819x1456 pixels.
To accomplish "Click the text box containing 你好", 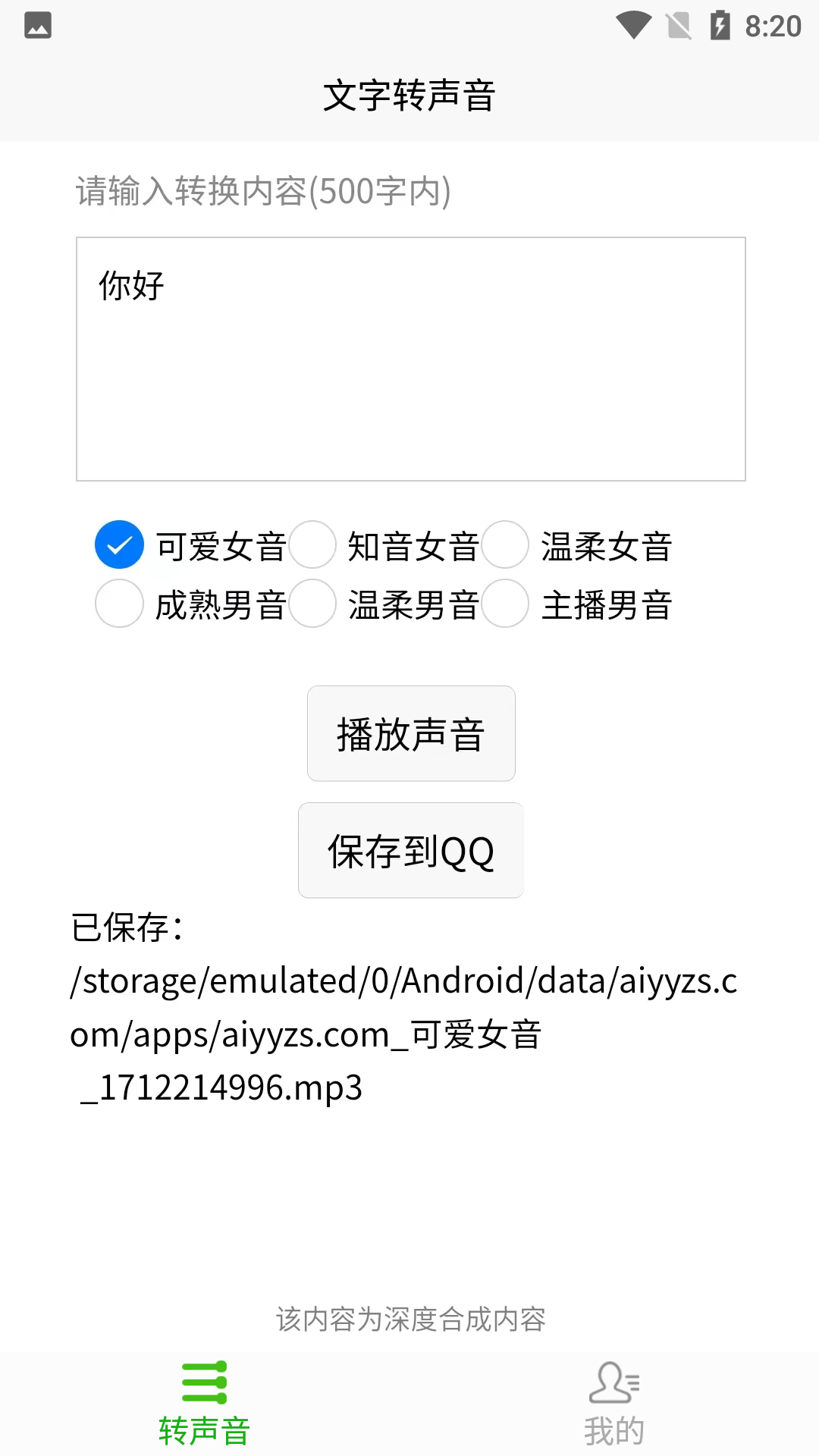I will coord(410,358).
